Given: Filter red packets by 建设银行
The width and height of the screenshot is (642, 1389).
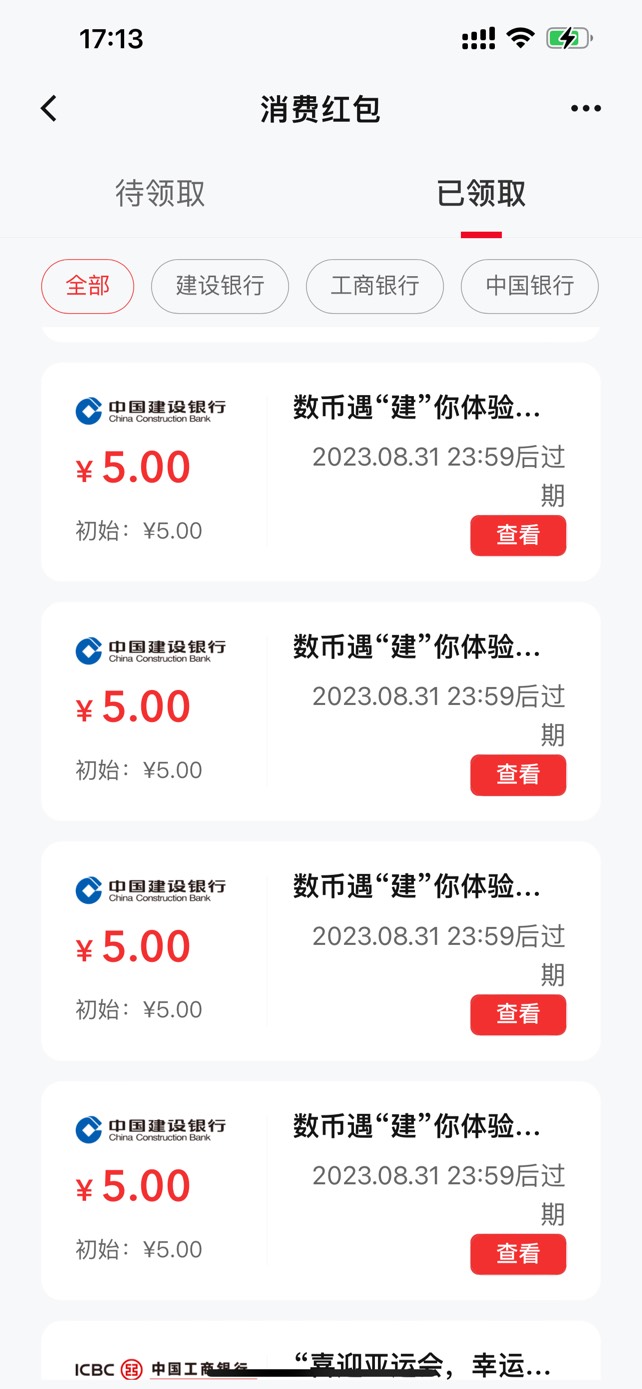Looking at the screenshot, I should [220, 286].
